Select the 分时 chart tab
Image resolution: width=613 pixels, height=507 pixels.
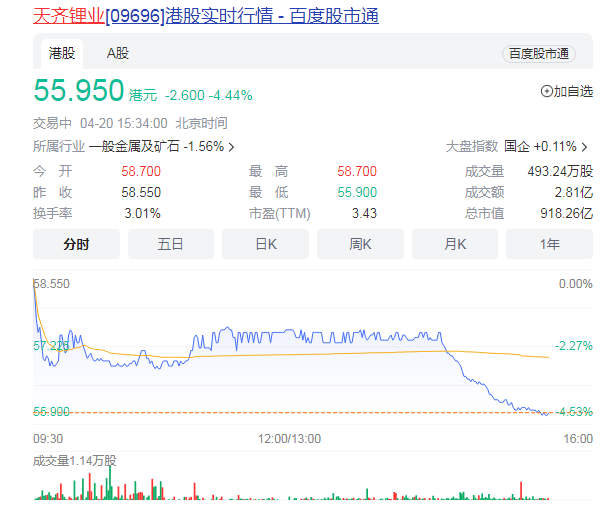click(x=76, y=244)
